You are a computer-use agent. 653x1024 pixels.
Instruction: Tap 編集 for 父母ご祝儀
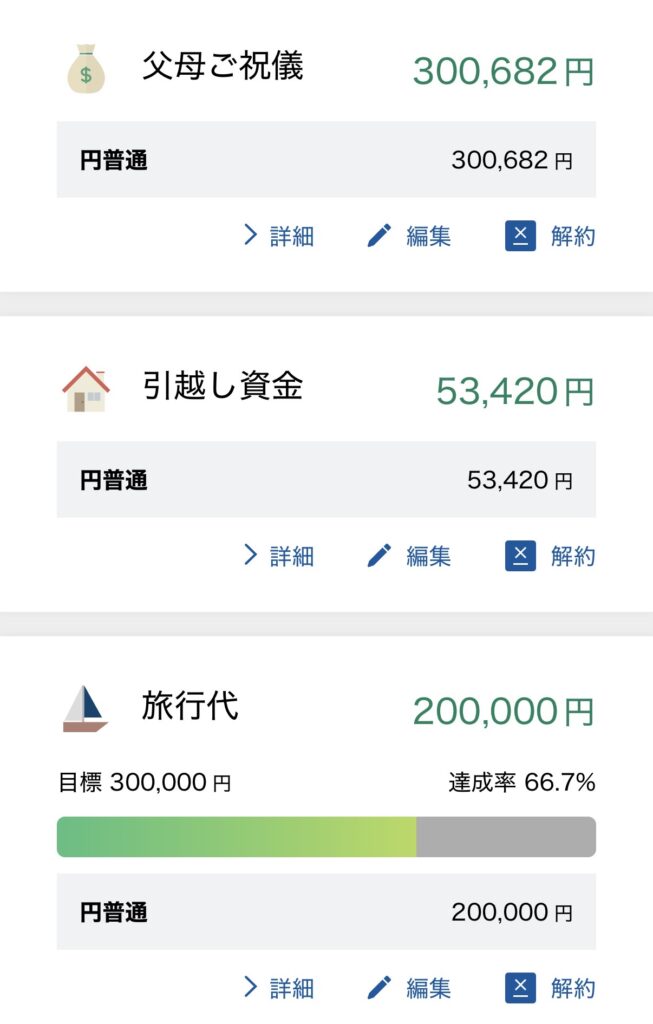coord(409,236)
